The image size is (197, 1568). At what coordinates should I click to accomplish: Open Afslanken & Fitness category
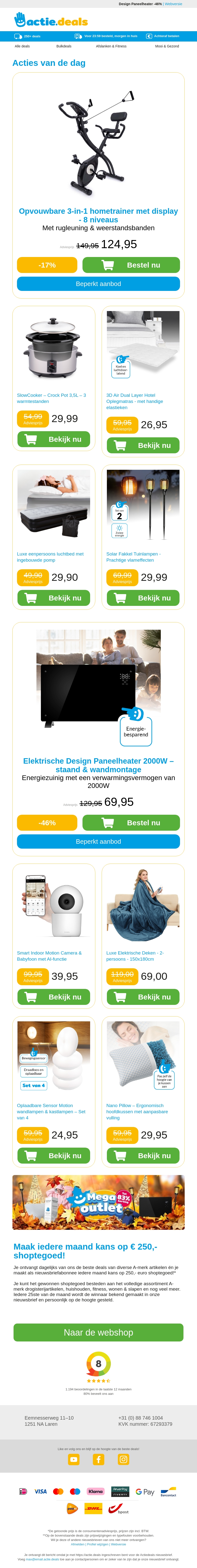[x=111, y=46]
